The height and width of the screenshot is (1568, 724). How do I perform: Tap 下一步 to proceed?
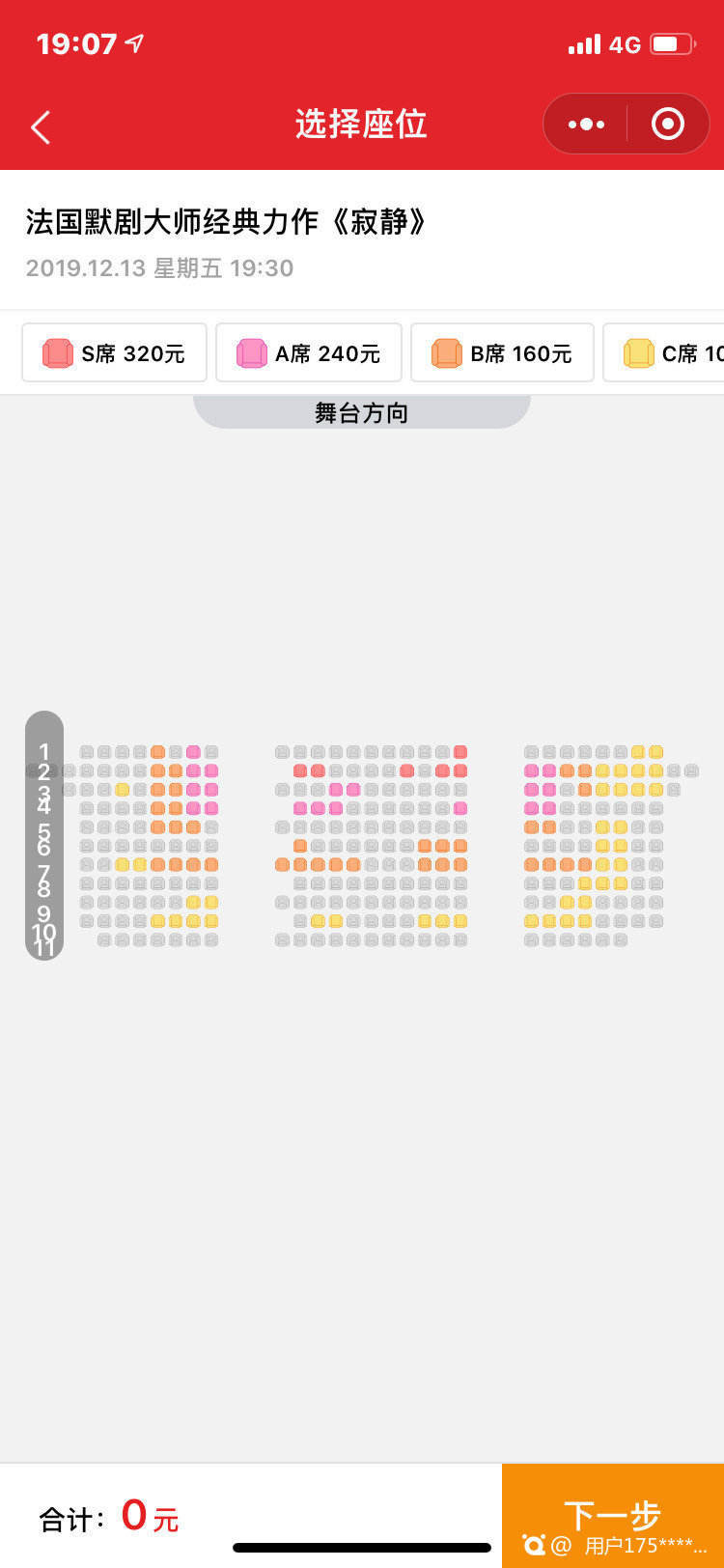click(612, 1514)
